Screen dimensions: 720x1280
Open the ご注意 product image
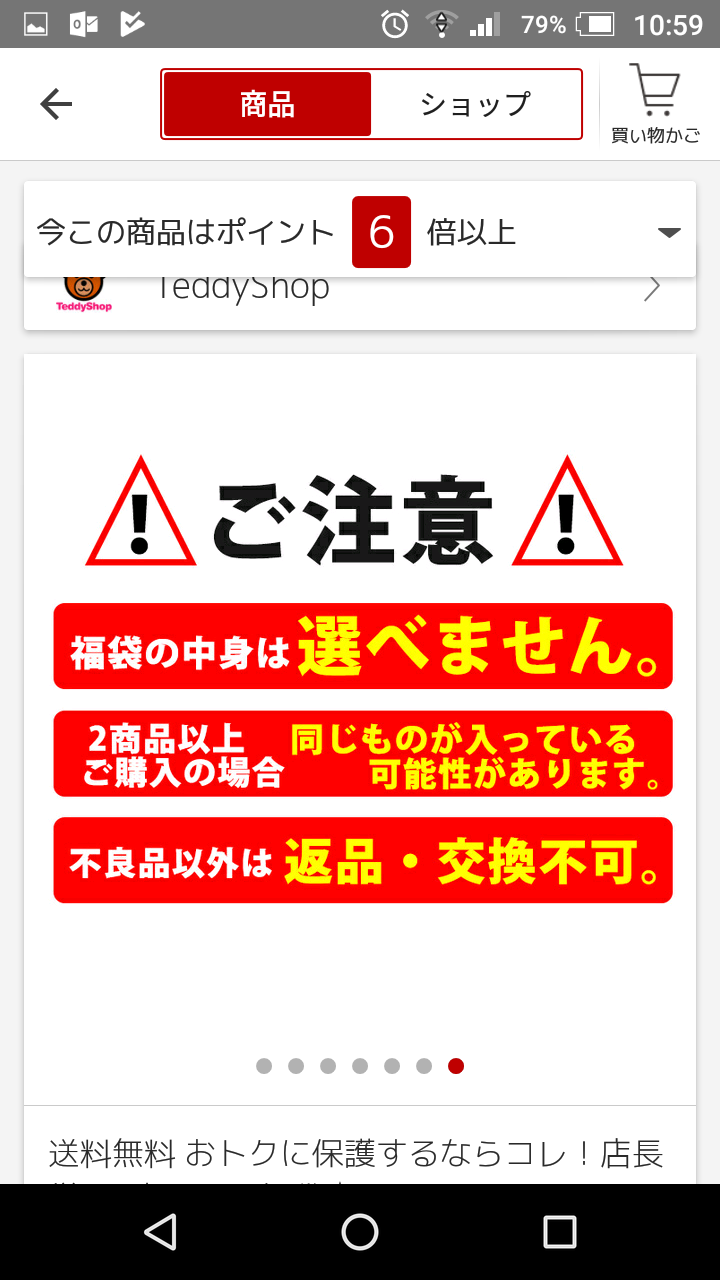[360, 690]
